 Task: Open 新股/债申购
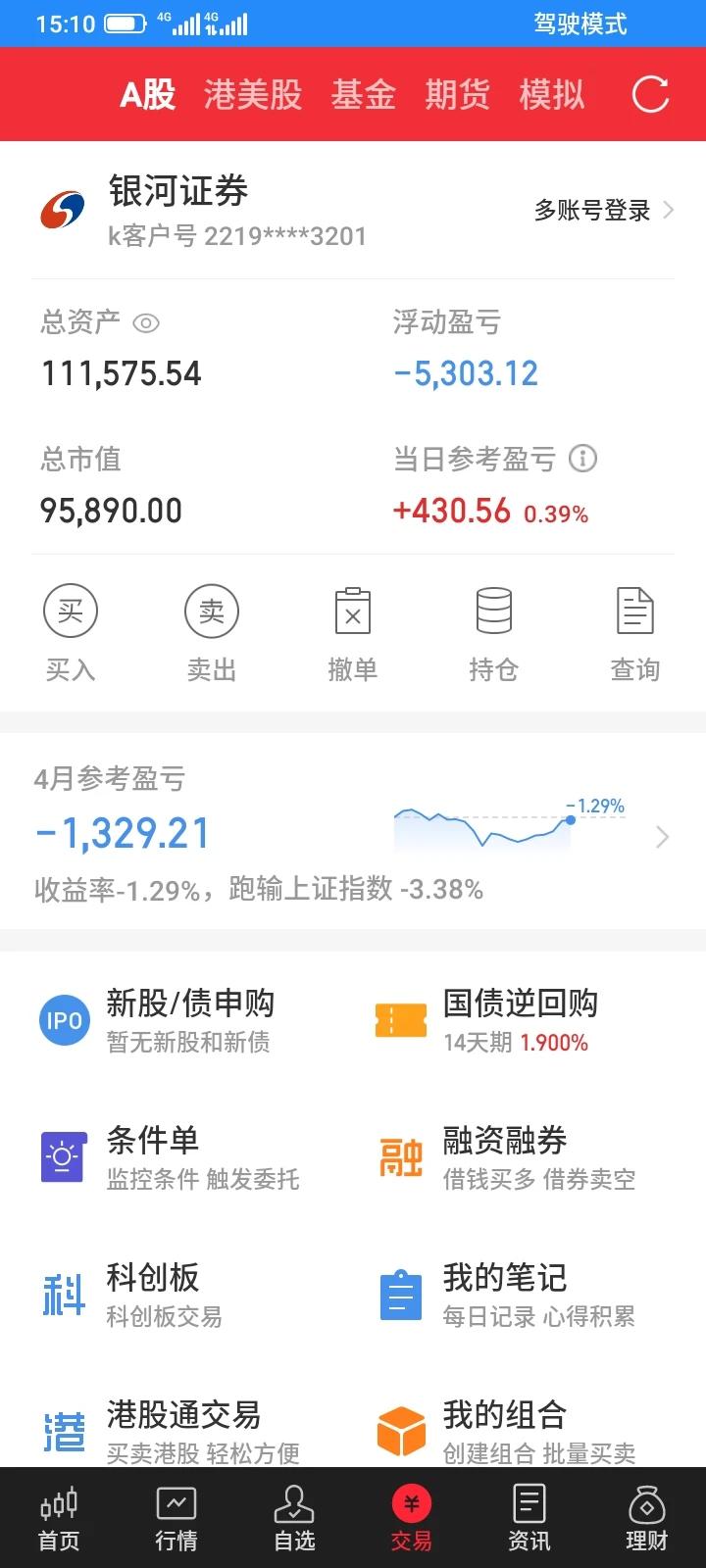pos(186,1020)
